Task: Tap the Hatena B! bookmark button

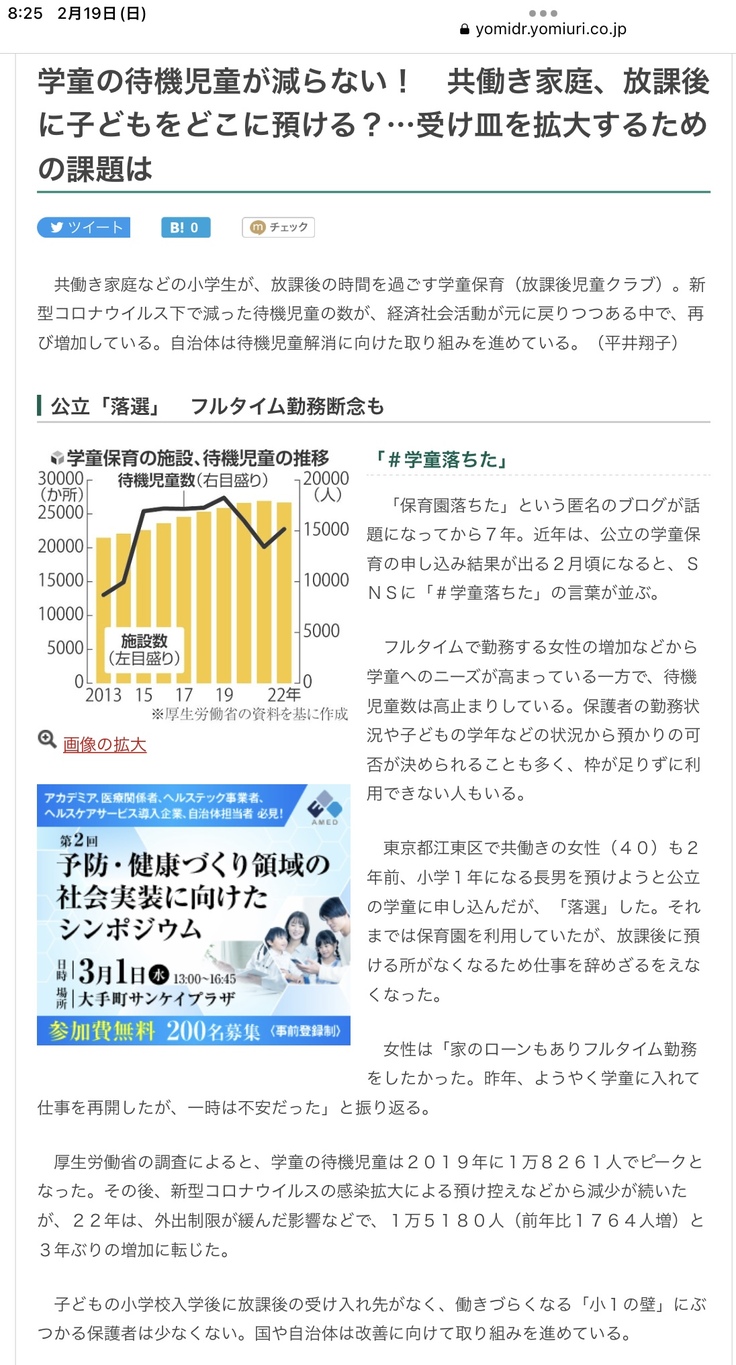Action: click(x=185, y=227)
